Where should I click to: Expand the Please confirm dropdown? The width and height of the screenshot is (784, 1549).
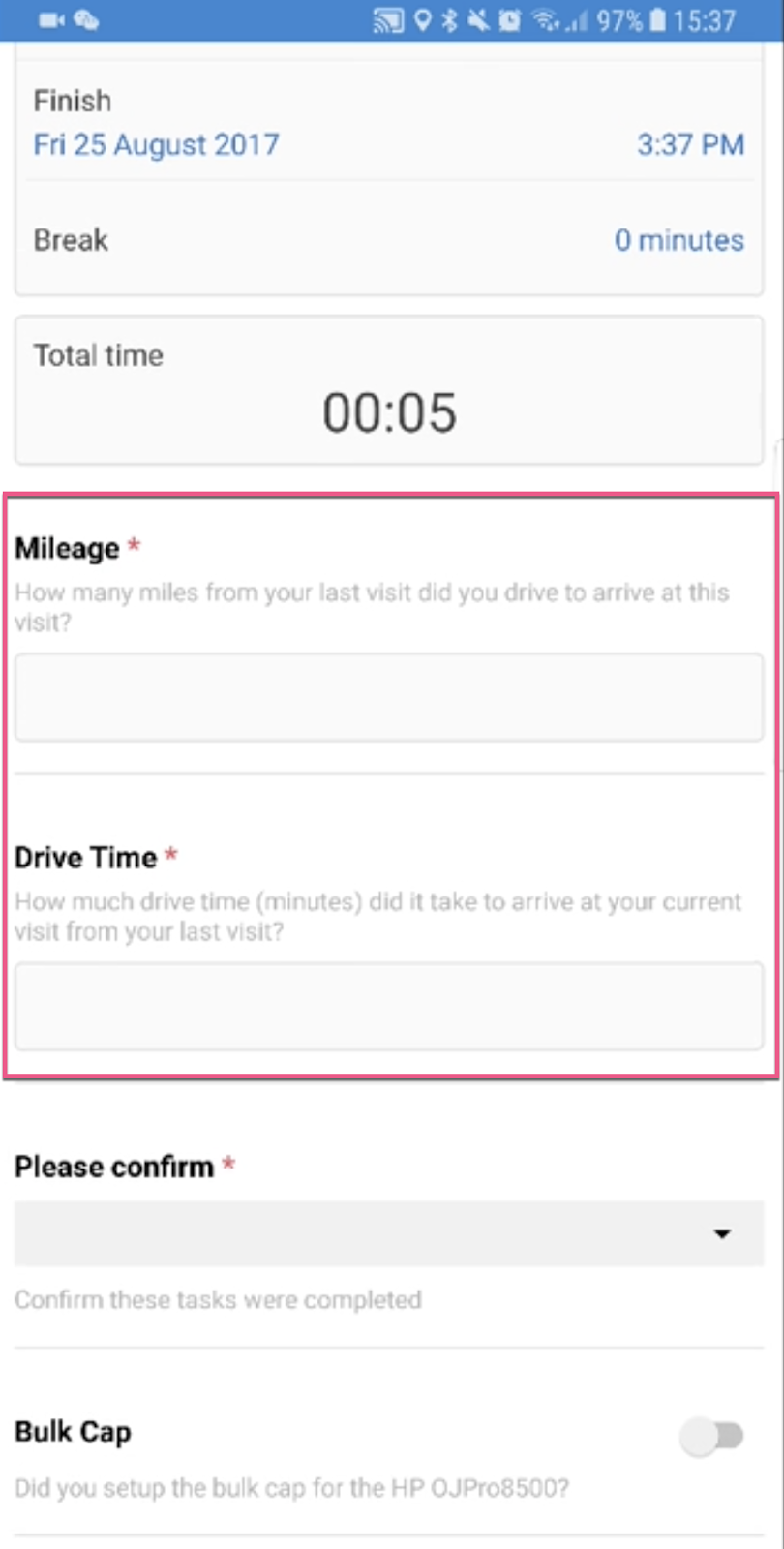pyautogui.click(x=389, y=1233)
